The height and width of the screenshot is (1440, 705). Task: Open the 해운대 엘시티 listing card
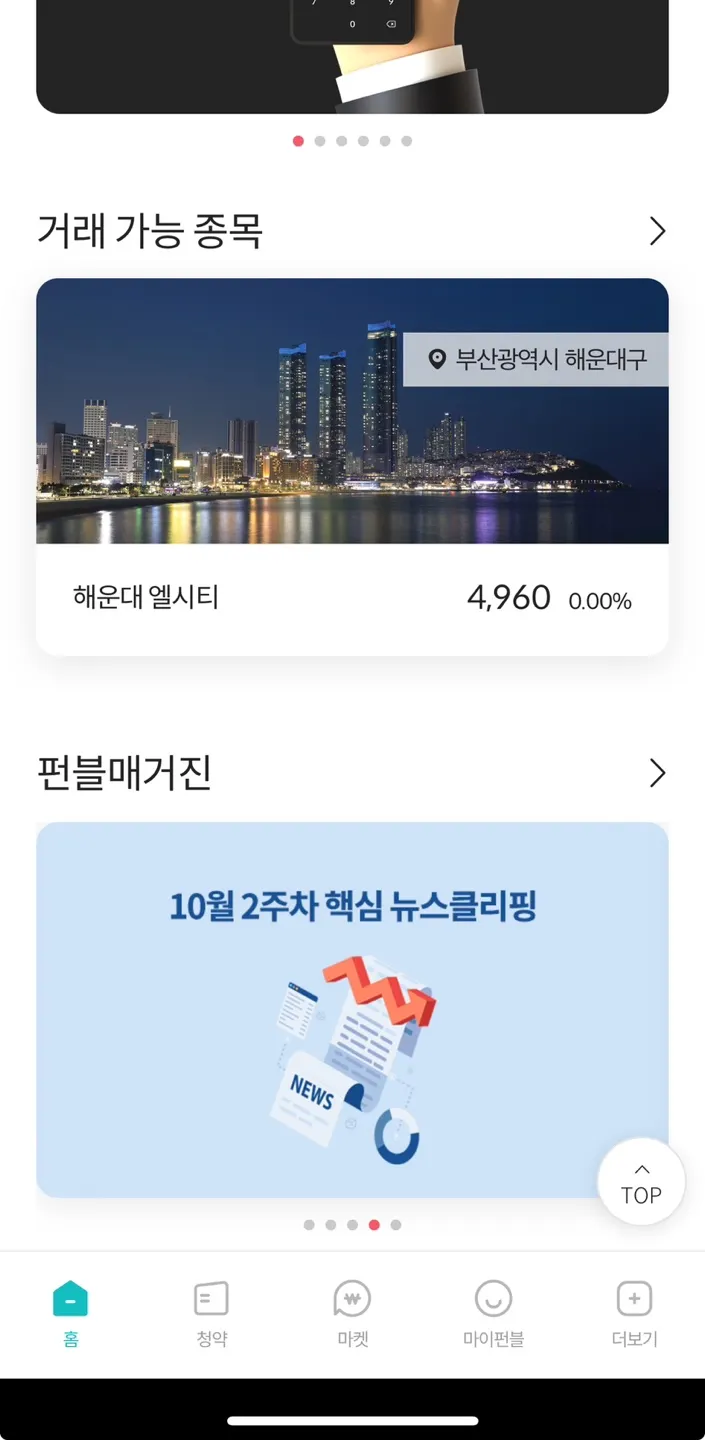352,466
